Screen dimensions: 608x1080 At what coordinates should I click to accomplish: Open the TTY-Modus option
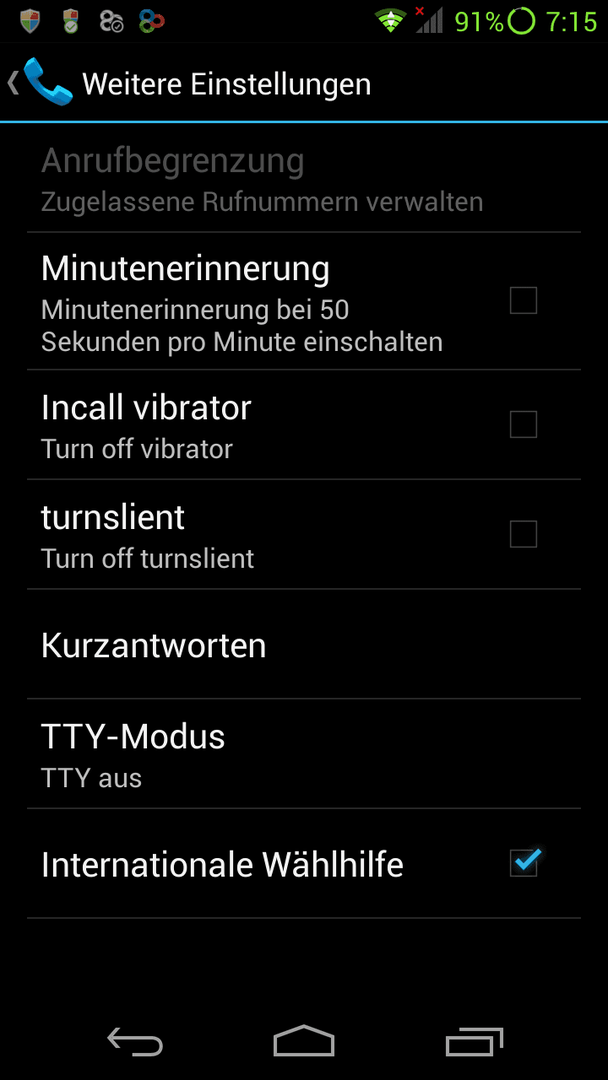tap(304, 754)
